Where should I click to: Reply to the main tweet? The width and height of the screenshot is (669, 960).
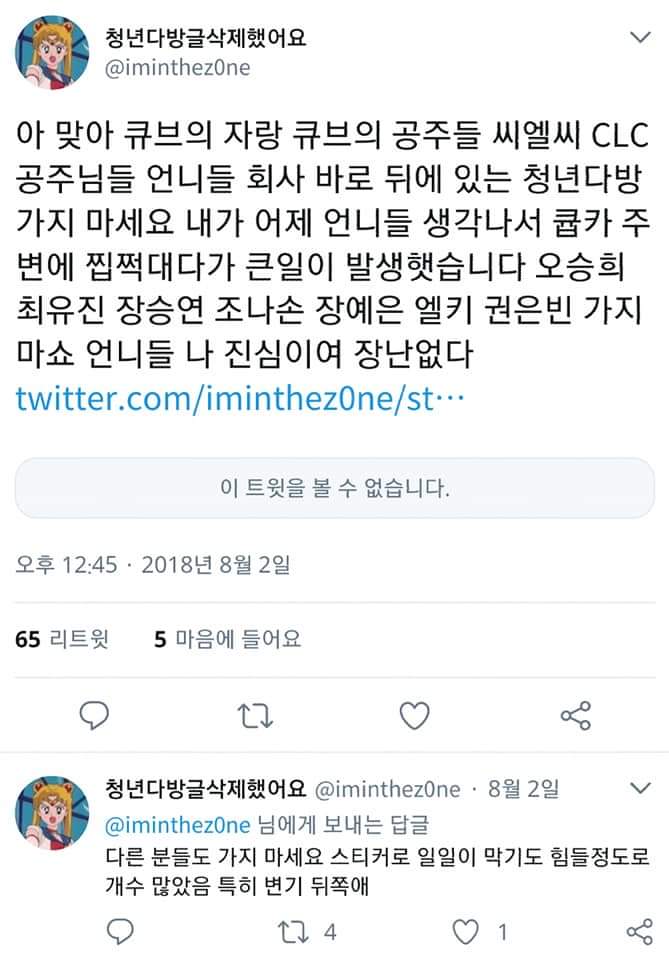coord(93,713)
